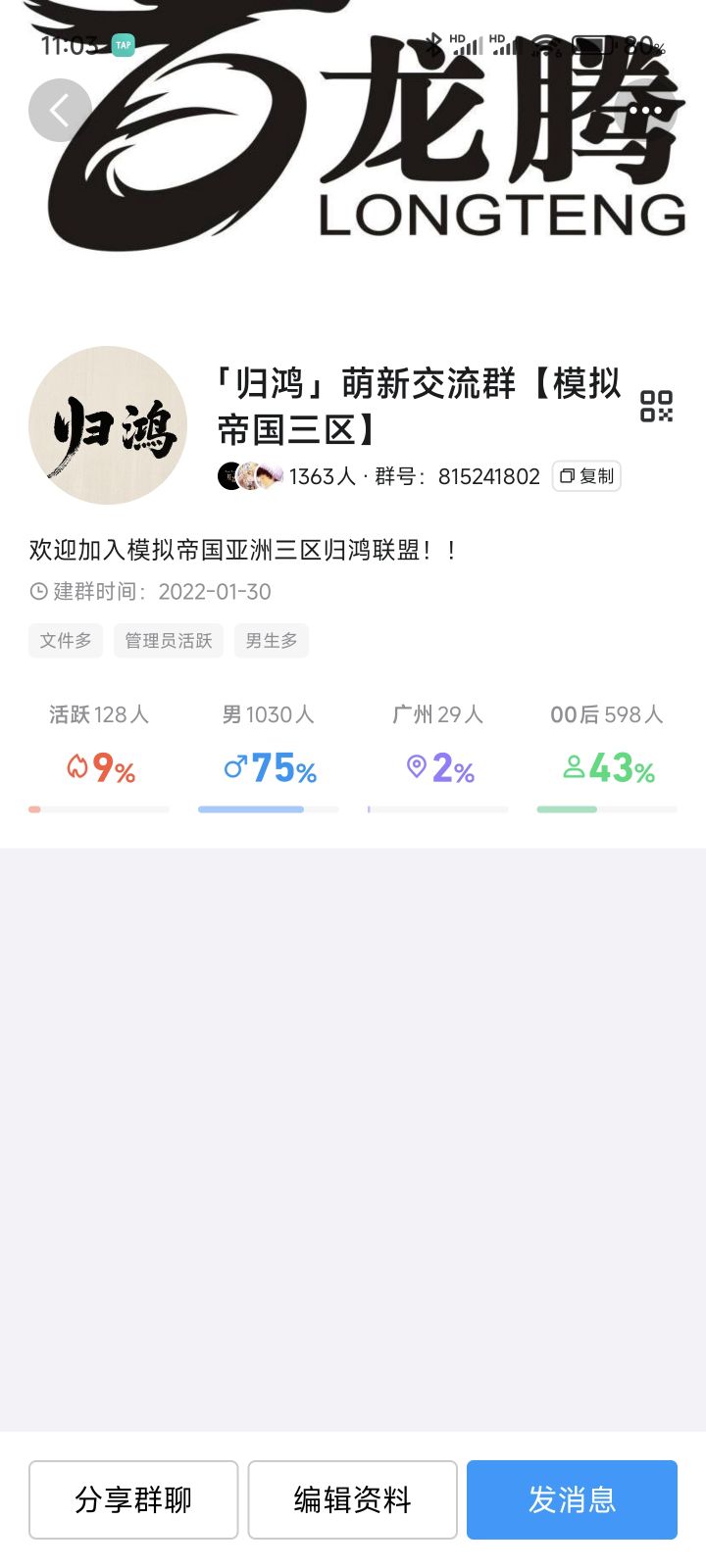Tap 发消息 to send a message
Image resolution: width=706 pixels, height=1568 pixels.
point(572,1499)
